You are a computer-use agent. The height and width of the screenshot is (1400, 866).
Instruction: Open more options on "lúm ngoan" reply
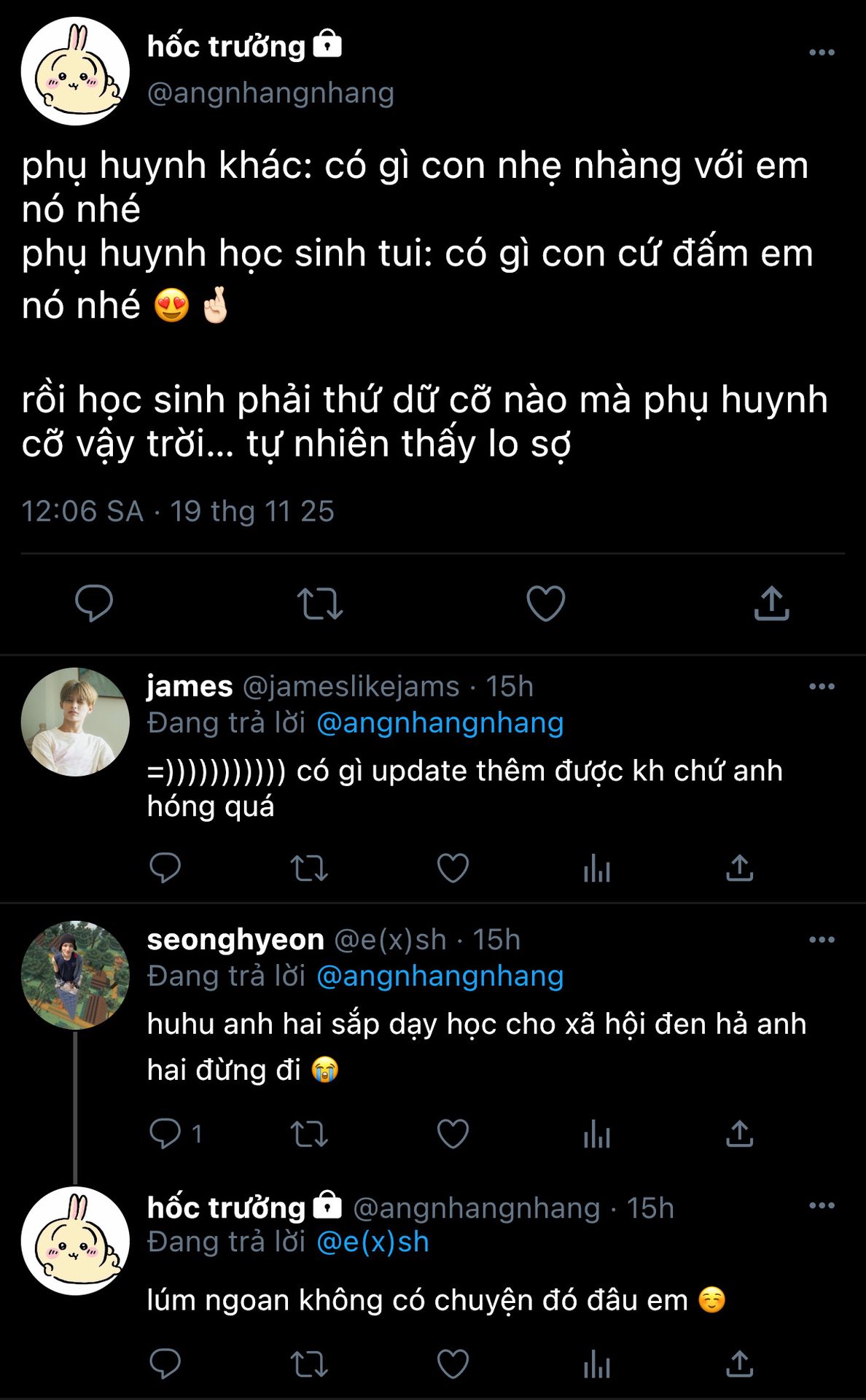pyautogui.click(x=822, y=1205)
